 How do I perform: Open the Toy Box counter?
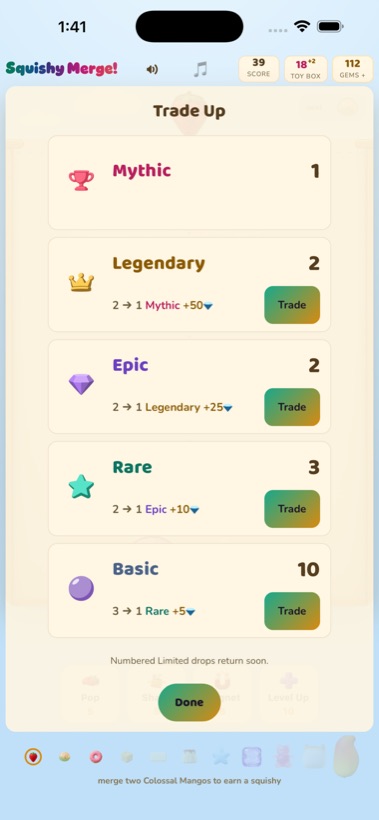(306, 69)
